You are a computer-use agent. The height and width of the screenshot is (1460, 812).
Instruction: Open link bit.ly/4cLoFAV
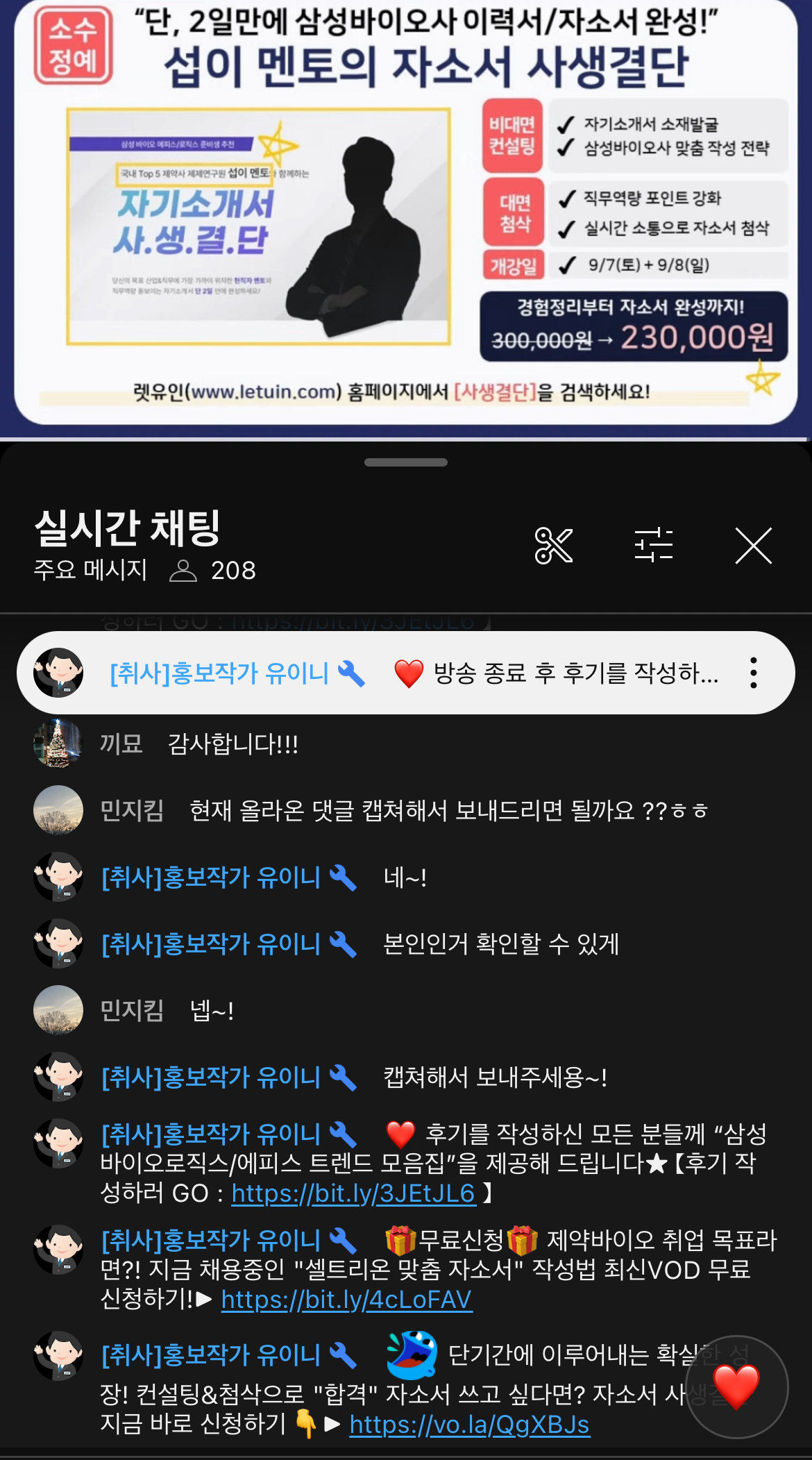tap(347, 1300)
